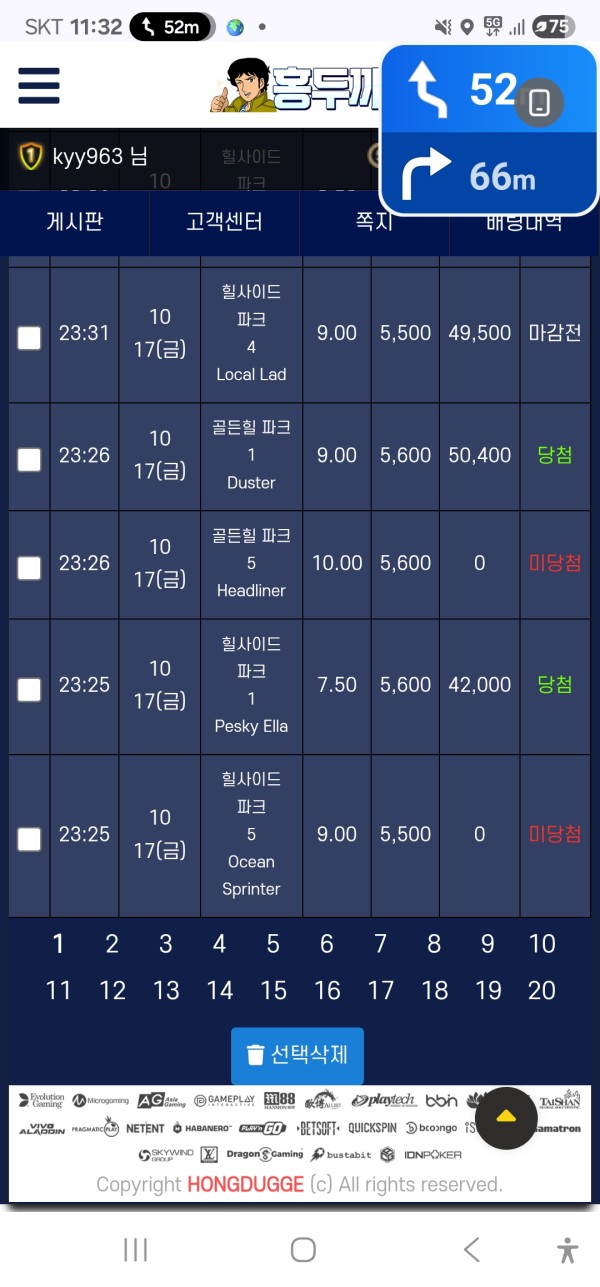
Task: Select the Pesky Ella bet checkbox
Action: coord(30,689)
